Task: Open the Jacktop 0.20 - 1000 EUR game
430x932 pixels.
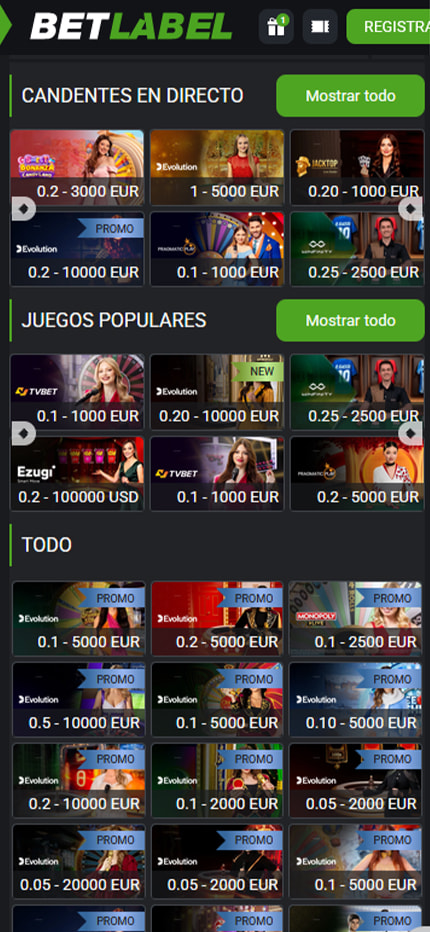Action: tap(357, 168)
